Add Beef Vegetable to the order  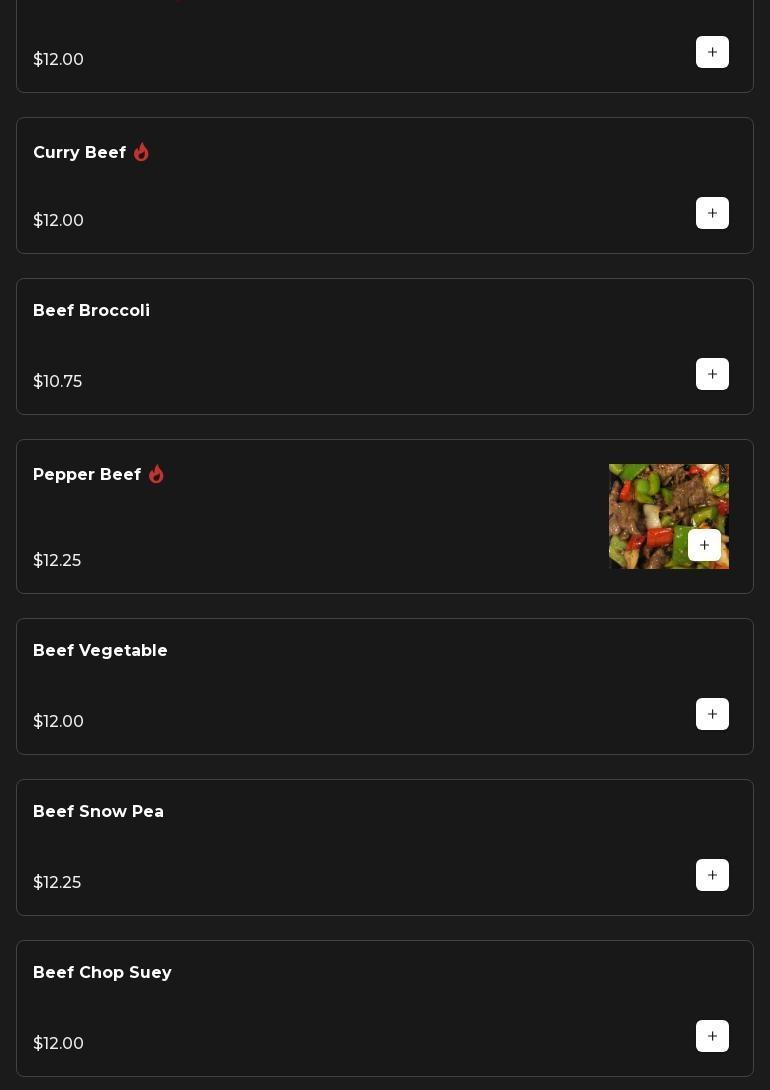pos(712,714)
